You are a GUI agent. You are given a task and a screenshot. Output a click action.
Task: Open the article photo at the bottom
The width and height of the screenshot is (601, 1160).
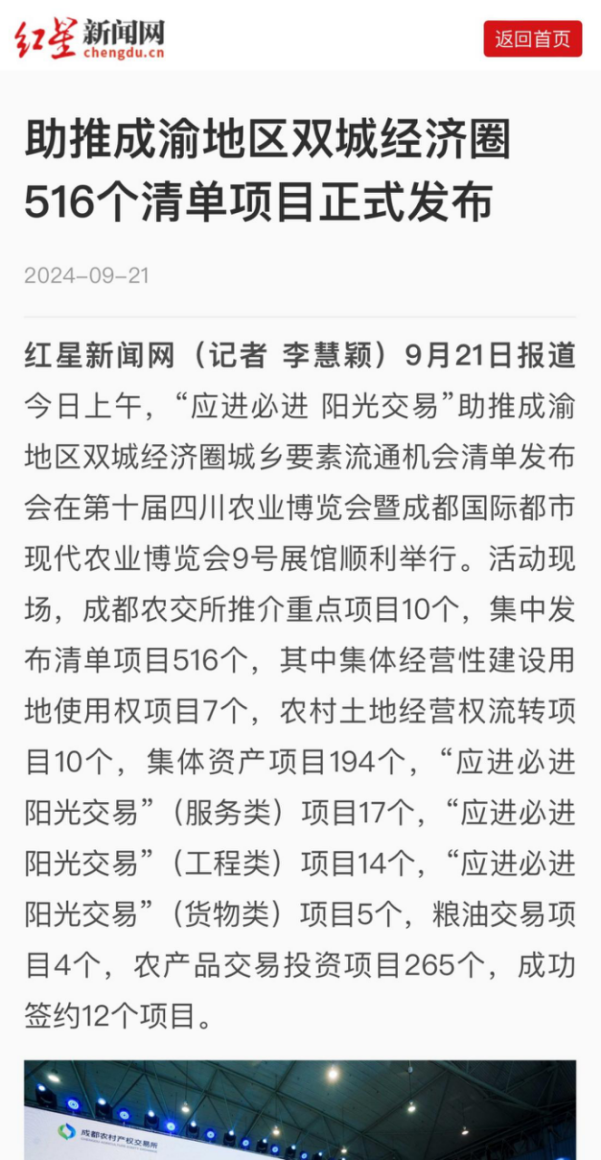(300, 1110)
